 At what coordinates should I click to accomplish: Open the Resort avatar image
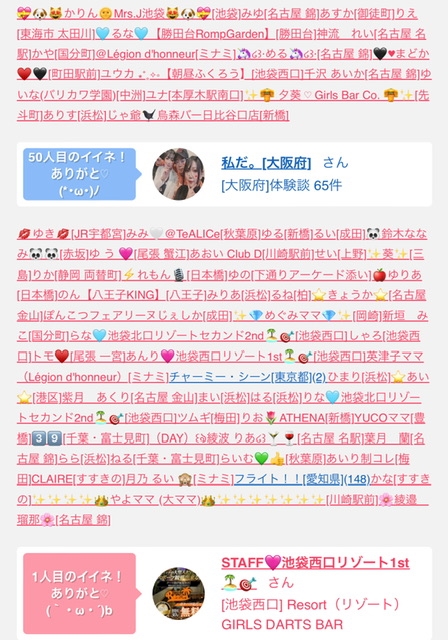pyautogui.click(x=178, y=593)
